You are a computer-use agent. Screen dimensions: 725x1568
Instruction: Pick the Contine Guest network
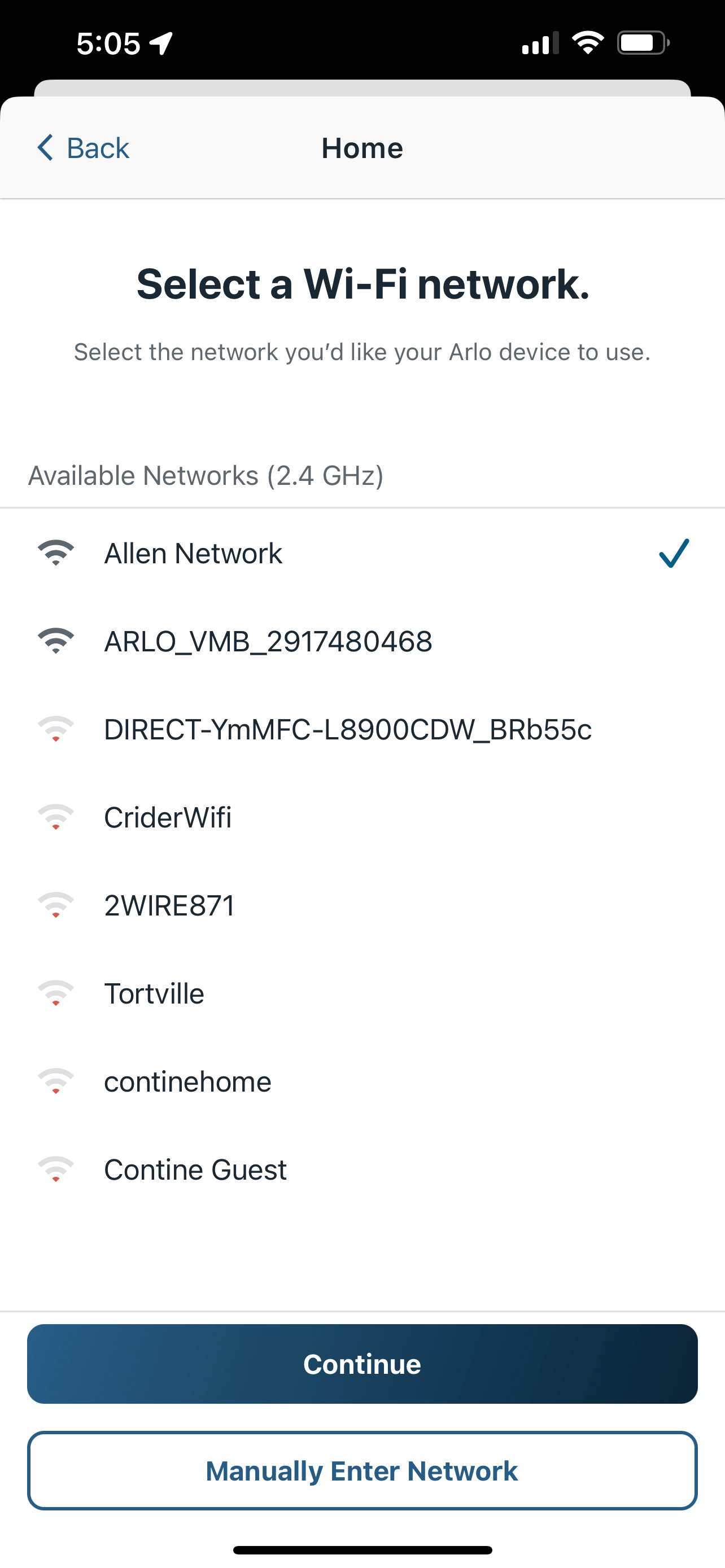tap(362, 1170)
